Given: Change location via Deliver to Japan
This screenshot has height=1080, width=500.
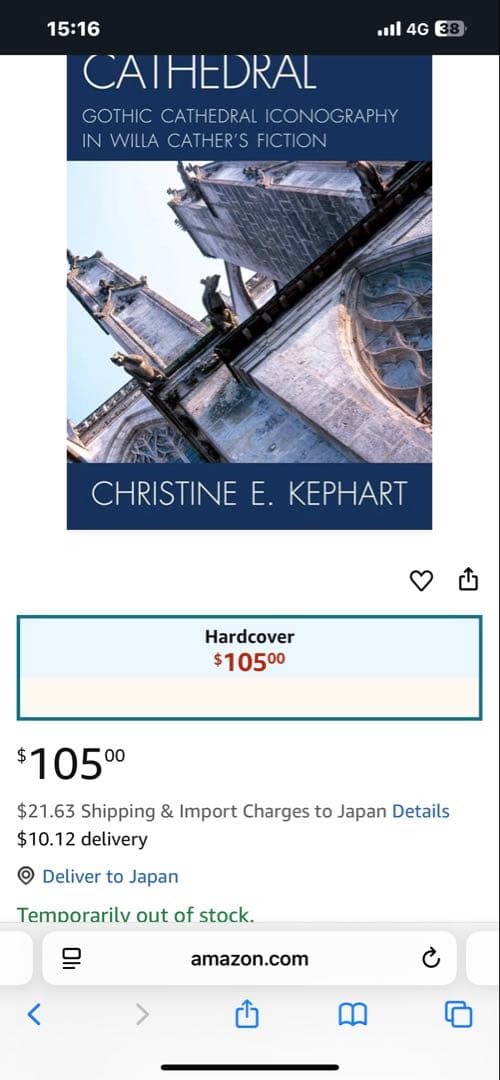Looking at the screenshot, I should point(110,876).
